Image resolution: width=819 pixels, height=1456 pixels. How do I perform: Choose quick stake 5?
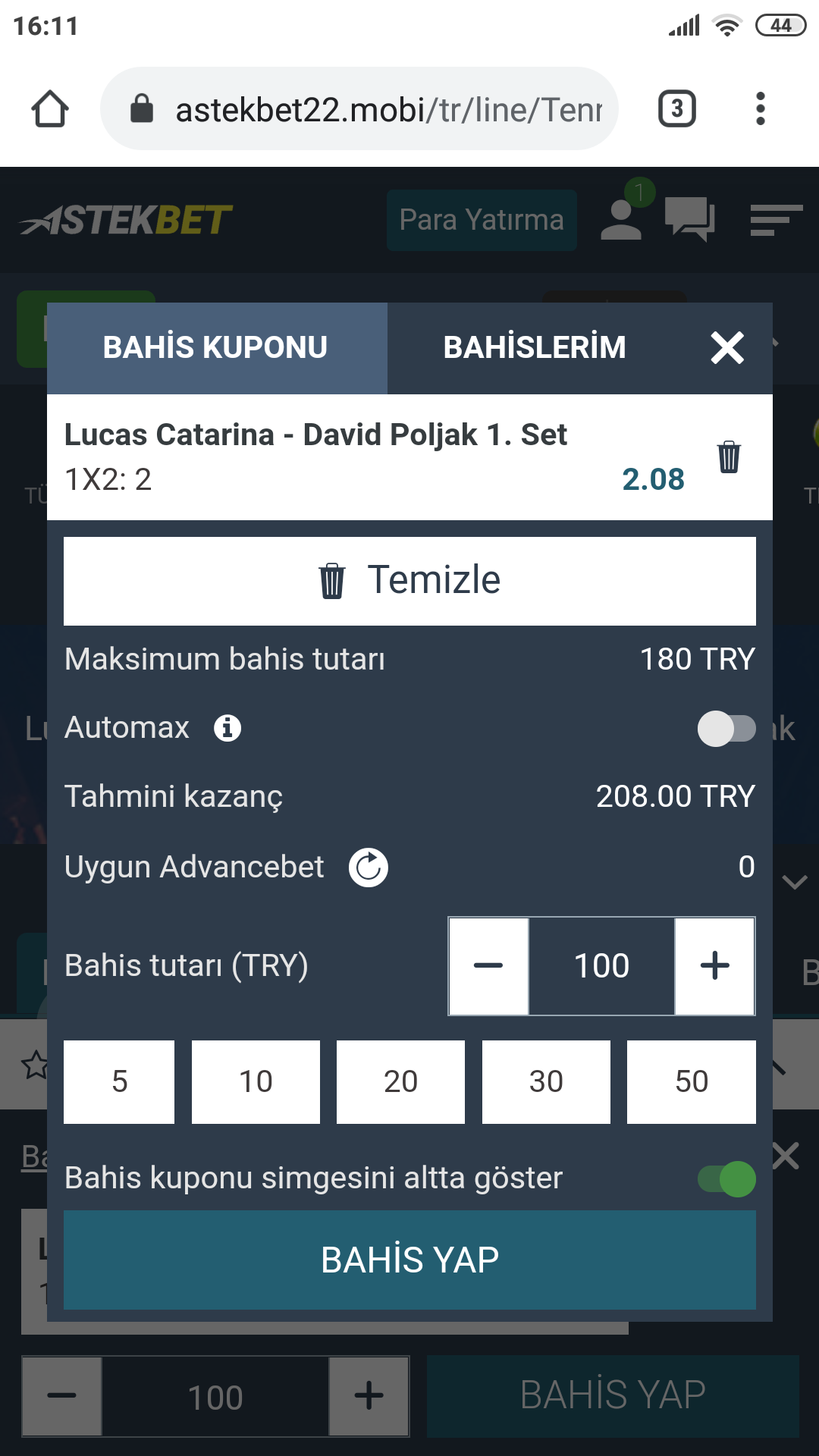coord(119,1082)
